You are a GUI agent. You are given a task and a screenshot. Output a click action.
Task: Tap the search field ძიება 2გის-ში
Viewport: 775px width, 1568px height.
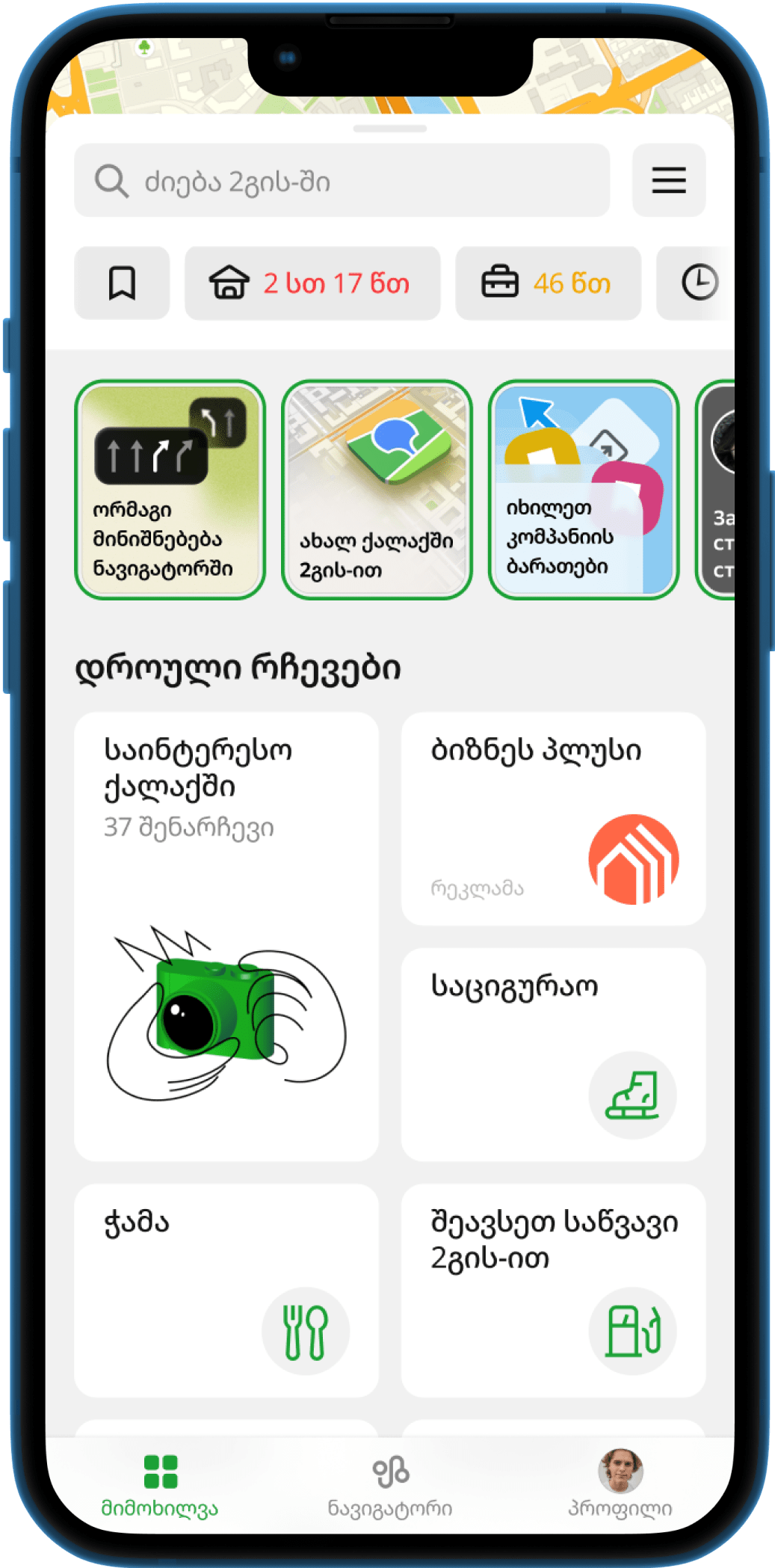pyautogui.click(x=342, y=181)
